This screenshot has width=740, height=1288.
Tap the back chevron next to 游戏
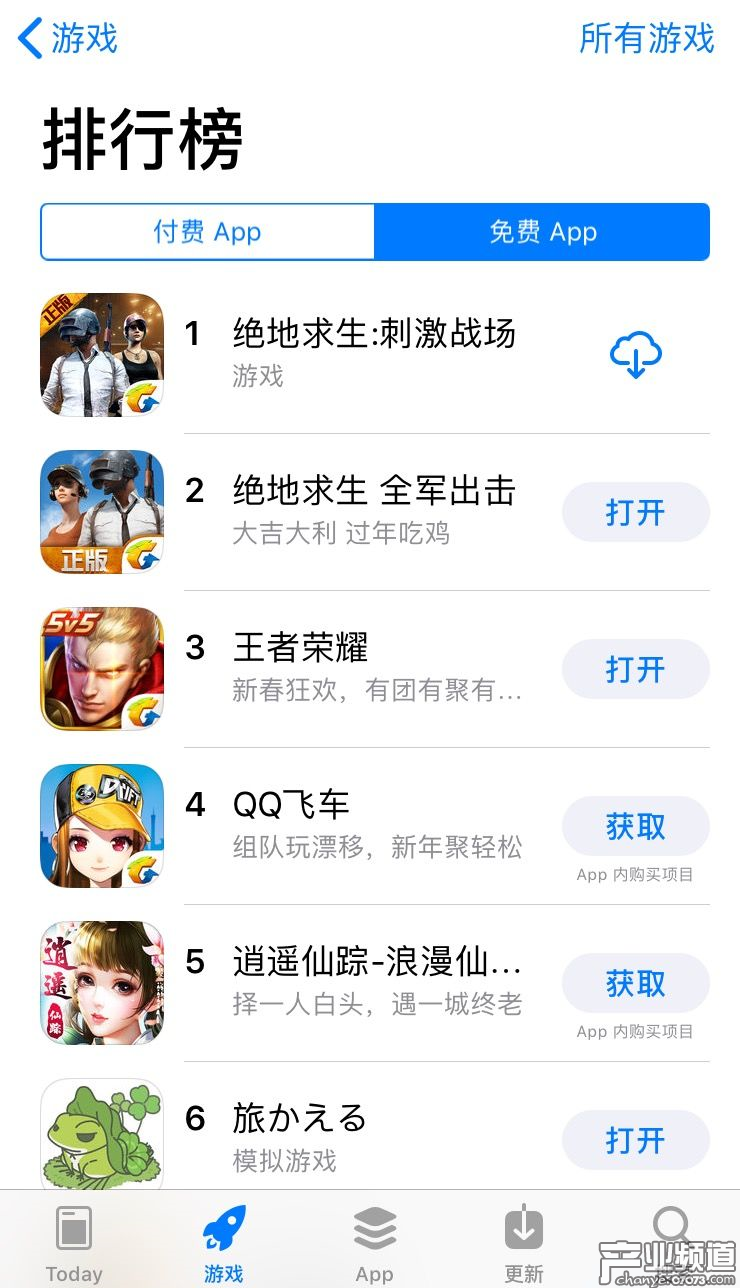(24, 38)
